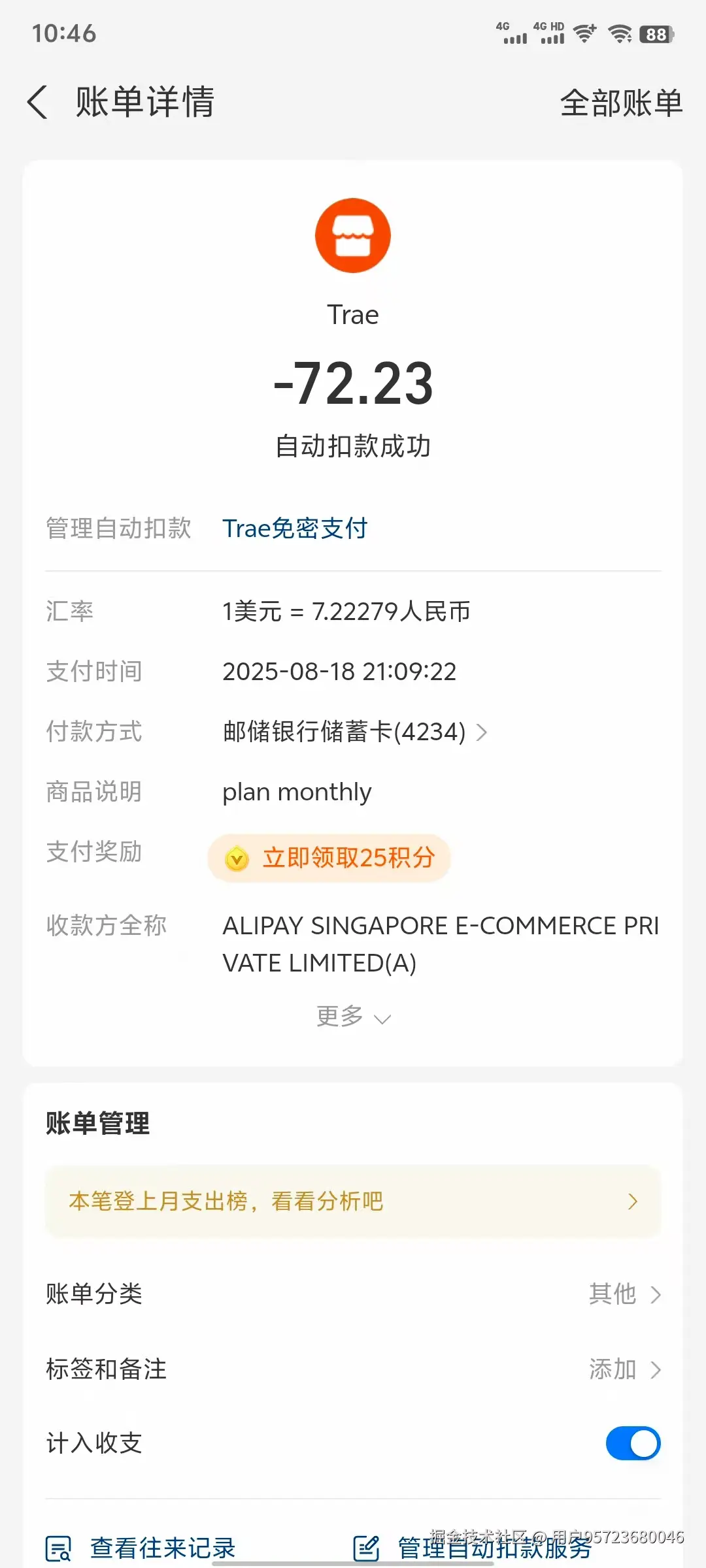The image size is (706, 1568).
Task: Click the coin icon beside 25积分 reward
Action: tap(237, 858)
